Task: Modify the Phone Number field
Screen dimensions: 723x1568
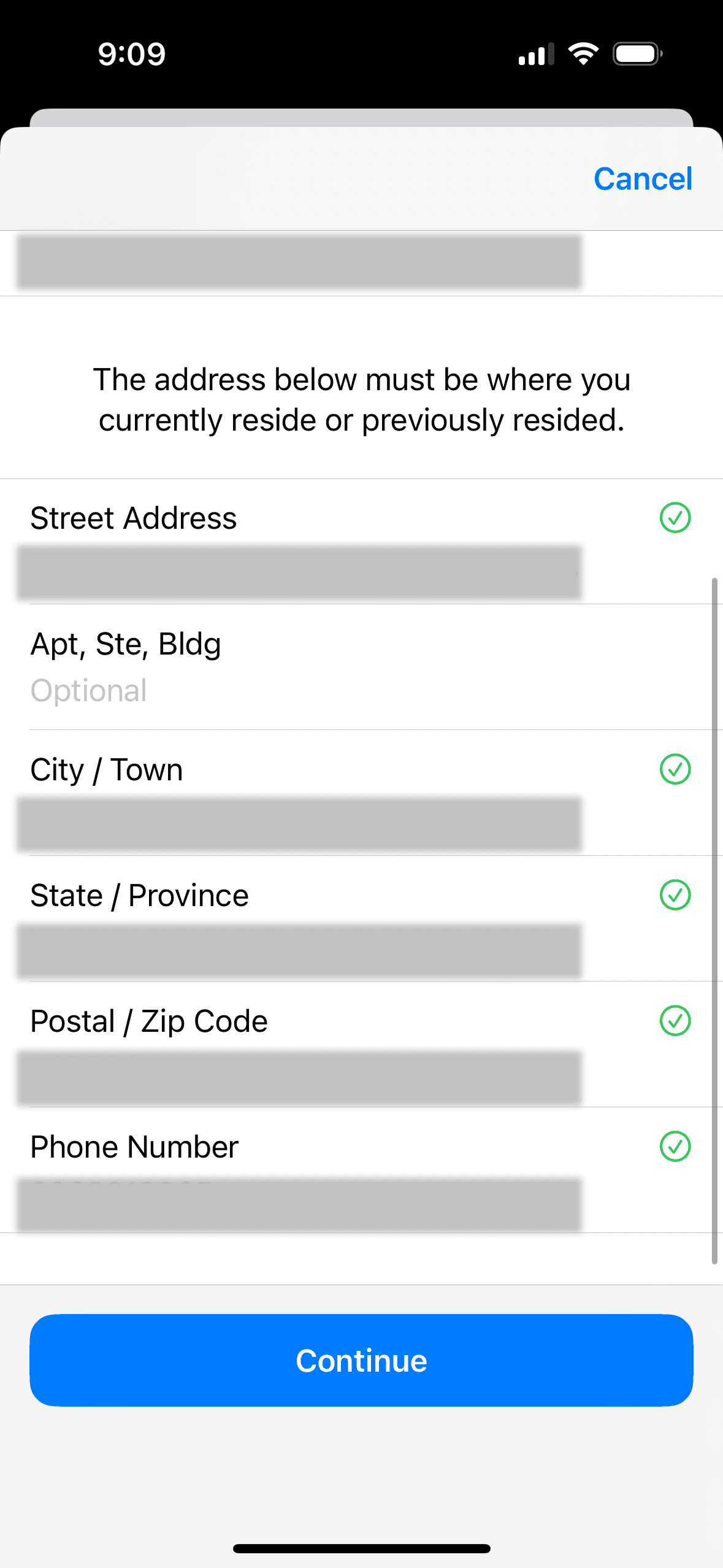Action: coord(299,1202)
